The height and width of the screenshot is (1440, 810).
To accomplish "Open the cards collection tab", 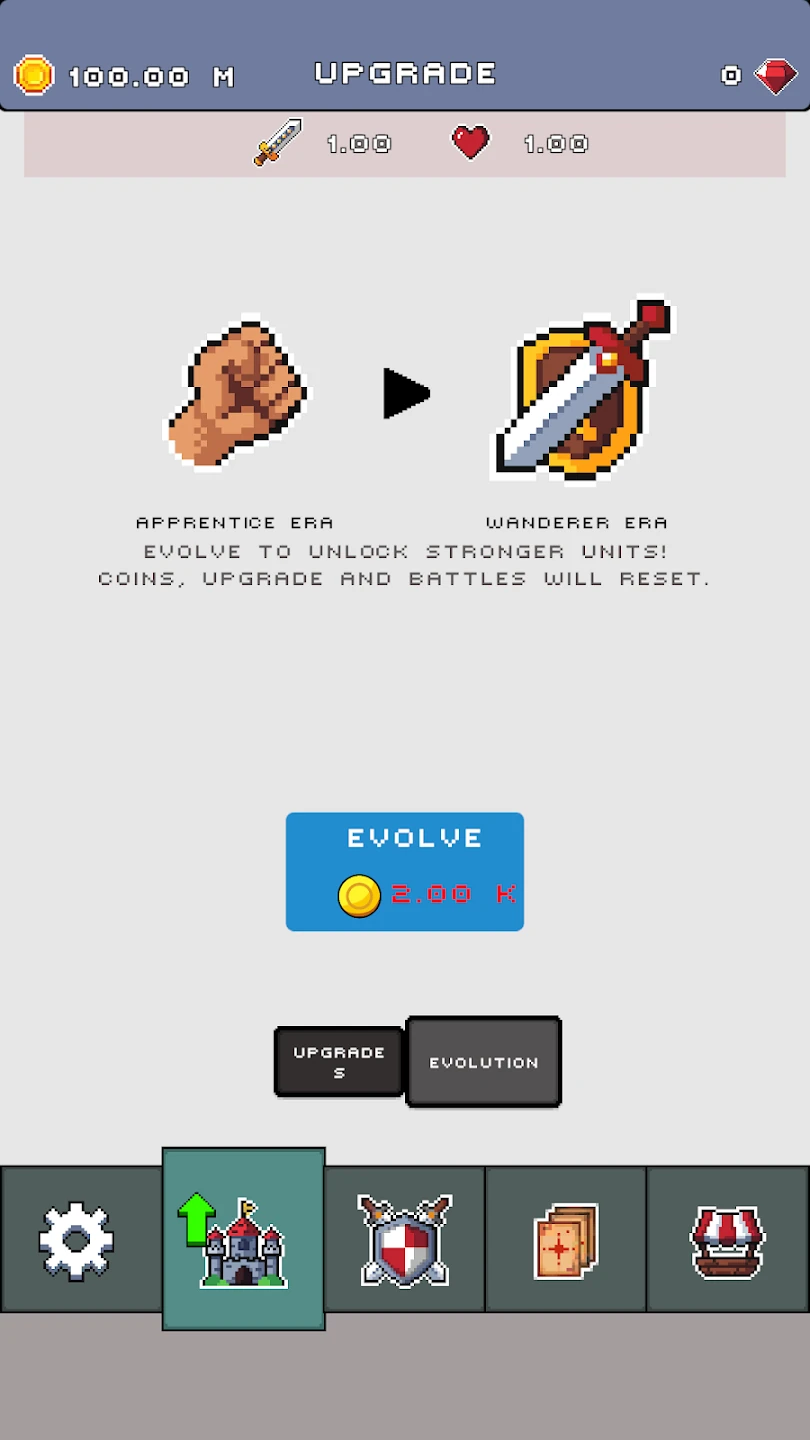I will pyautogui.click(x=566, y=1240).
